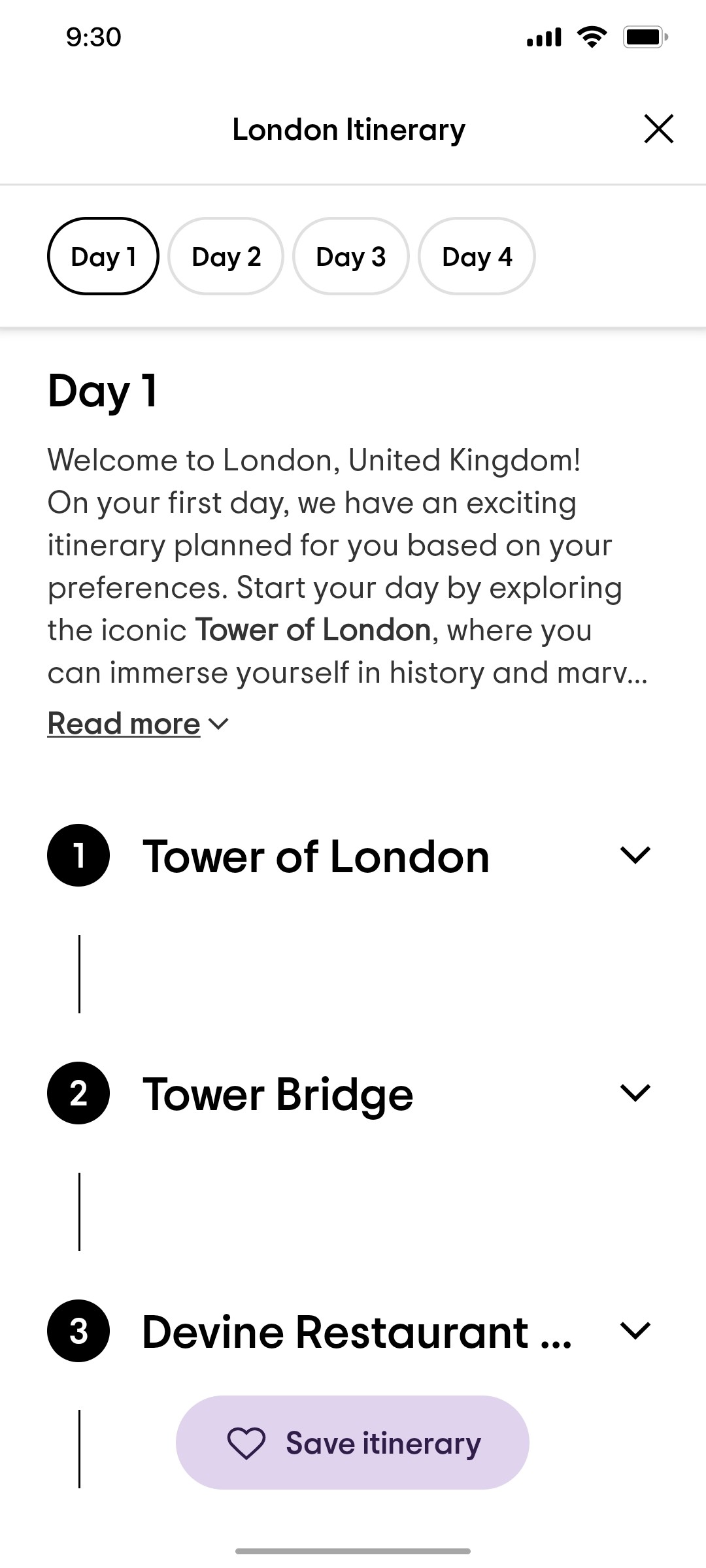Toggle saving with the Save itinerary button

(x=352, y=1444)
